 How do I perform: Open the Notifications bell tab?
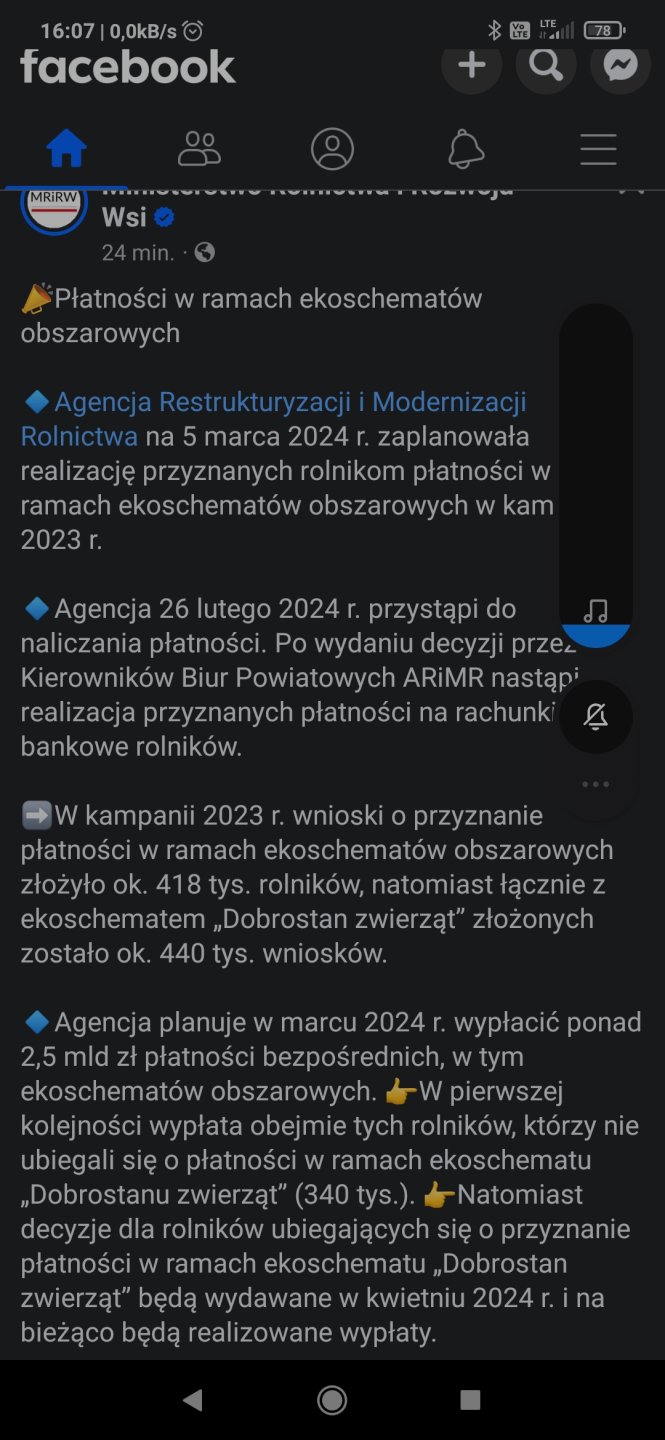[465, 149]
